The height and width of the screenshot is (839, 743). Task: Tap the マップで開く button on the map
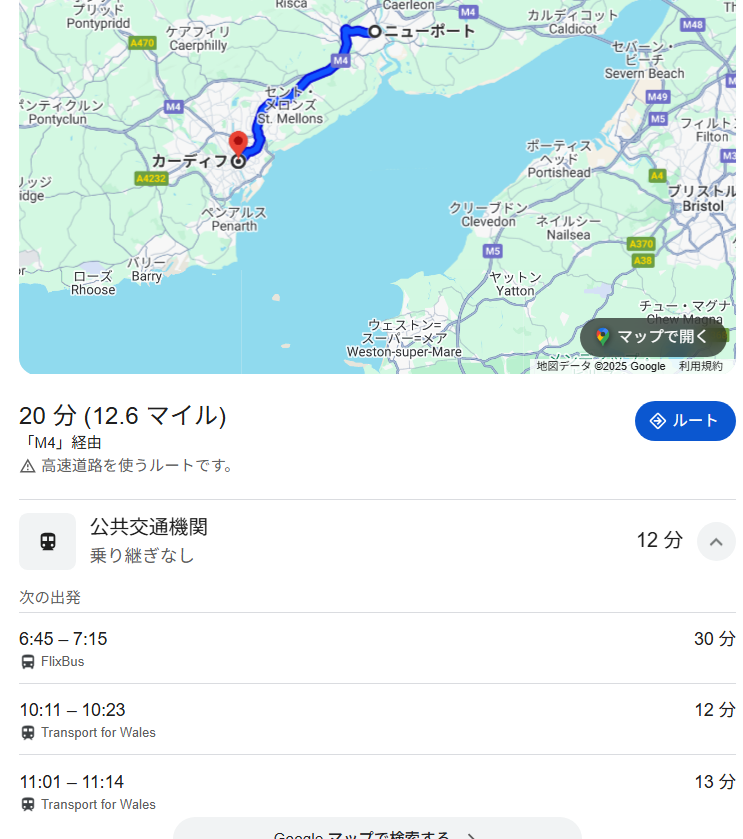[x=653, y=337]
